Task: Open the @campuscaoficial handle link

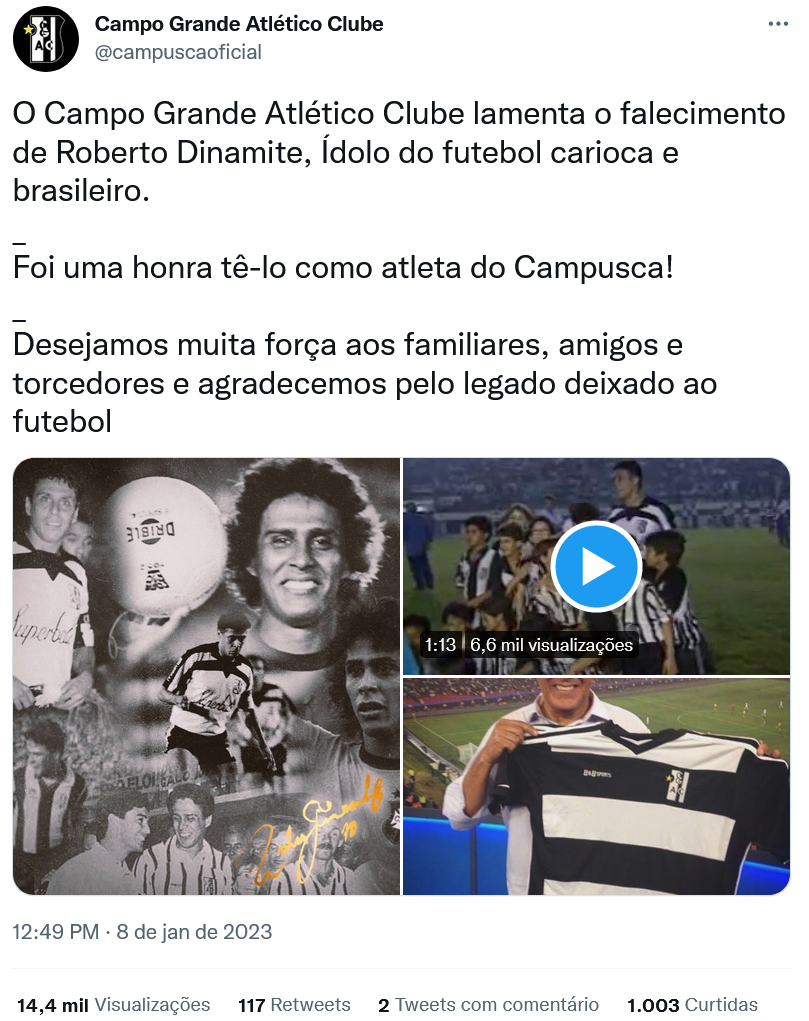Action: tap(177, 53)
